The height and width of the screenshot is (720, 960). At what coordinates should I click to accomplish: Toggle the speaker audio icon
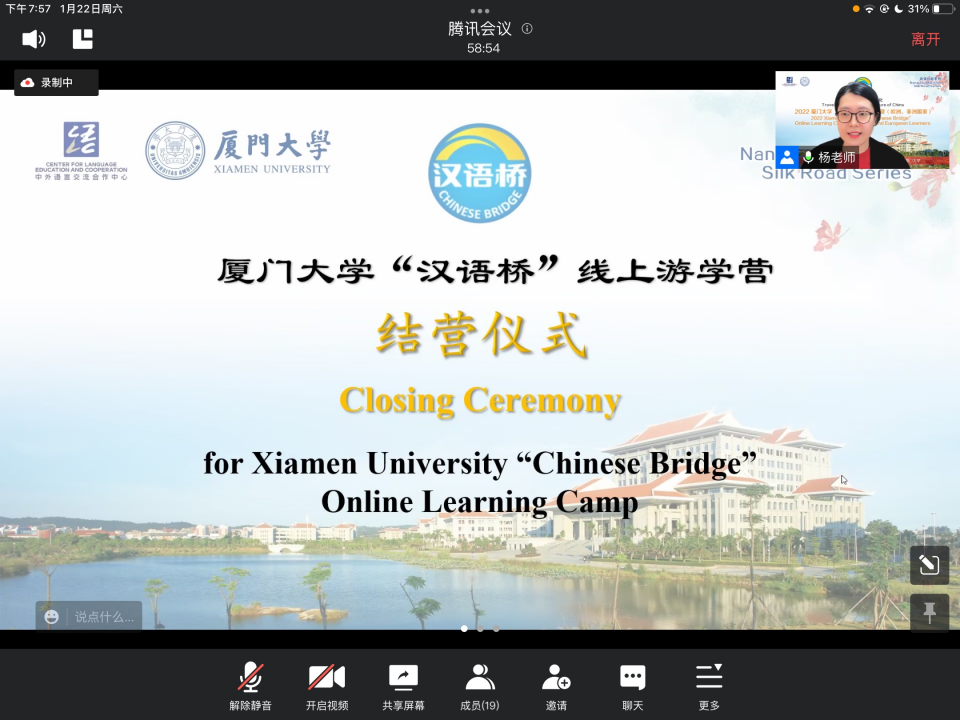(x=34, y=39)
